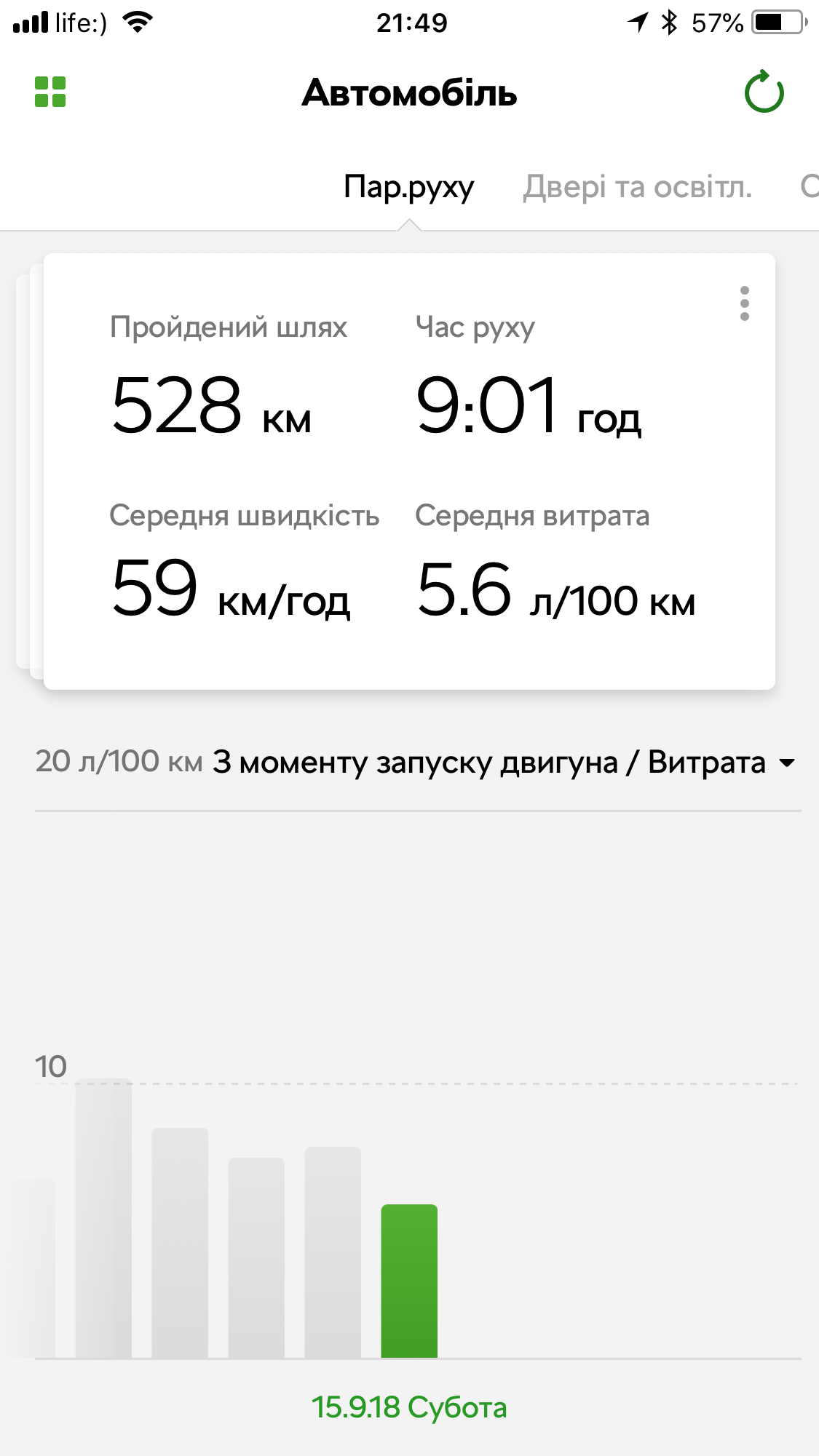Select the green bar for 15.9.18
The image size is (819, 1456).
pyautogui.click(x=409, y=1281)
